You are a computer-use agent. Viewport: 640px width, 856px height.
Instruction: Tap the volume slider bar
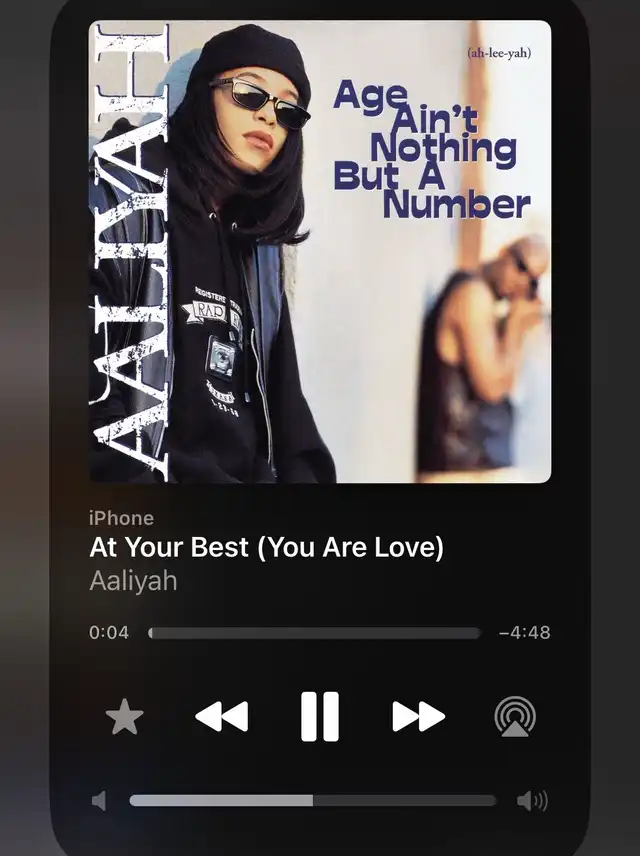tap(313, 800)
